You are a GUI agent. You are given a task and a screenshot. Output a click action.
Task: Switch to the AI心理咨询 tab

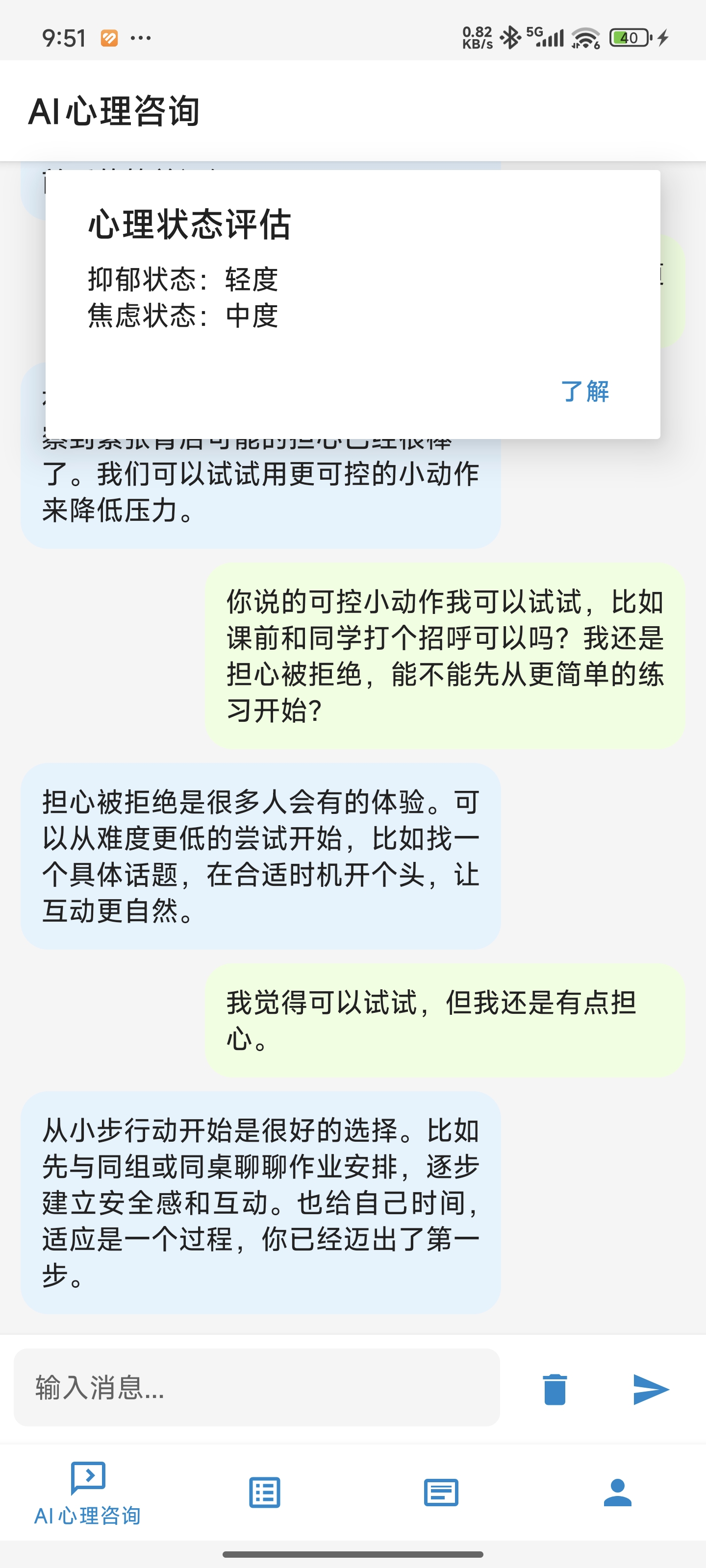click(x=88, y=1494)
